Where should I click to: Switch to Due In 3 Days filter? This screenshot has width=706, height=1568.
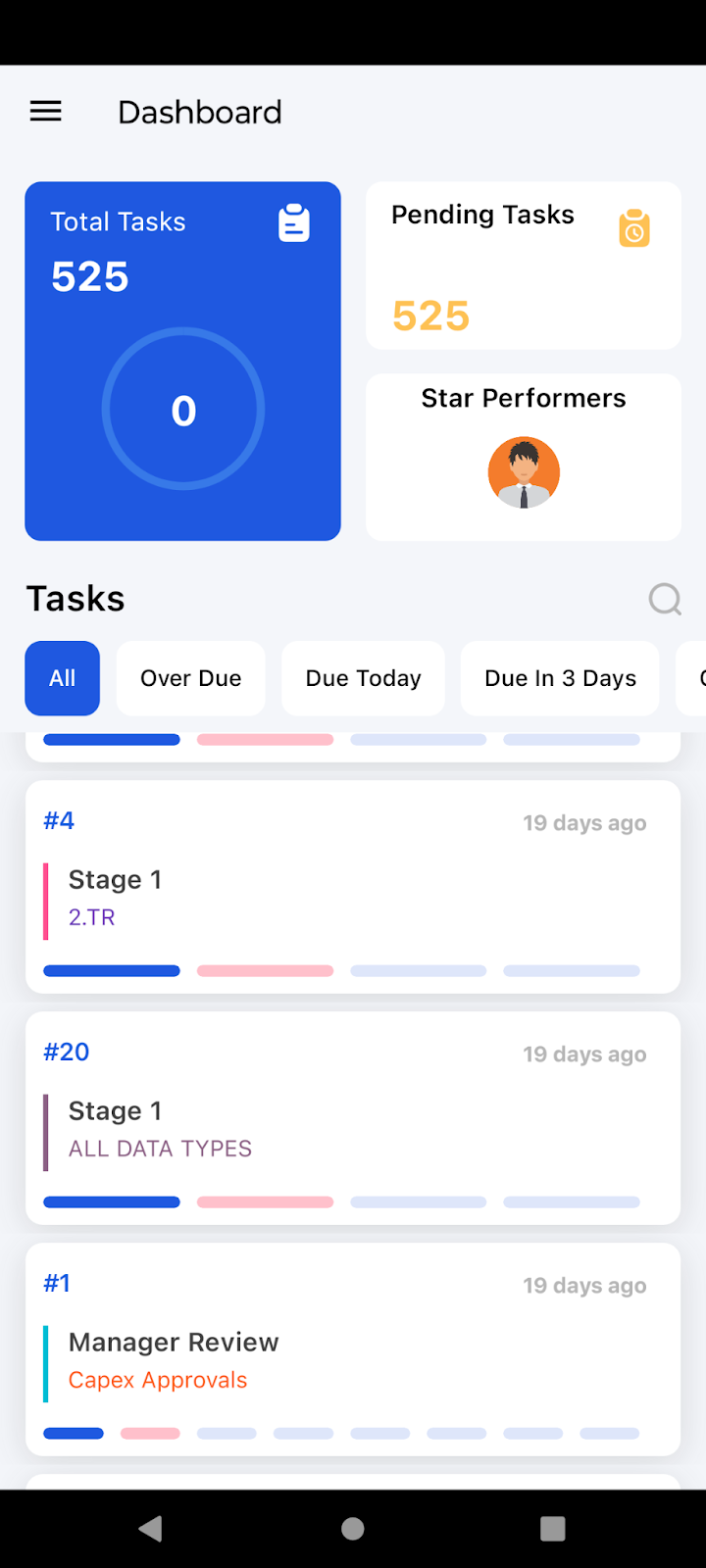click(x=561, y=678)
